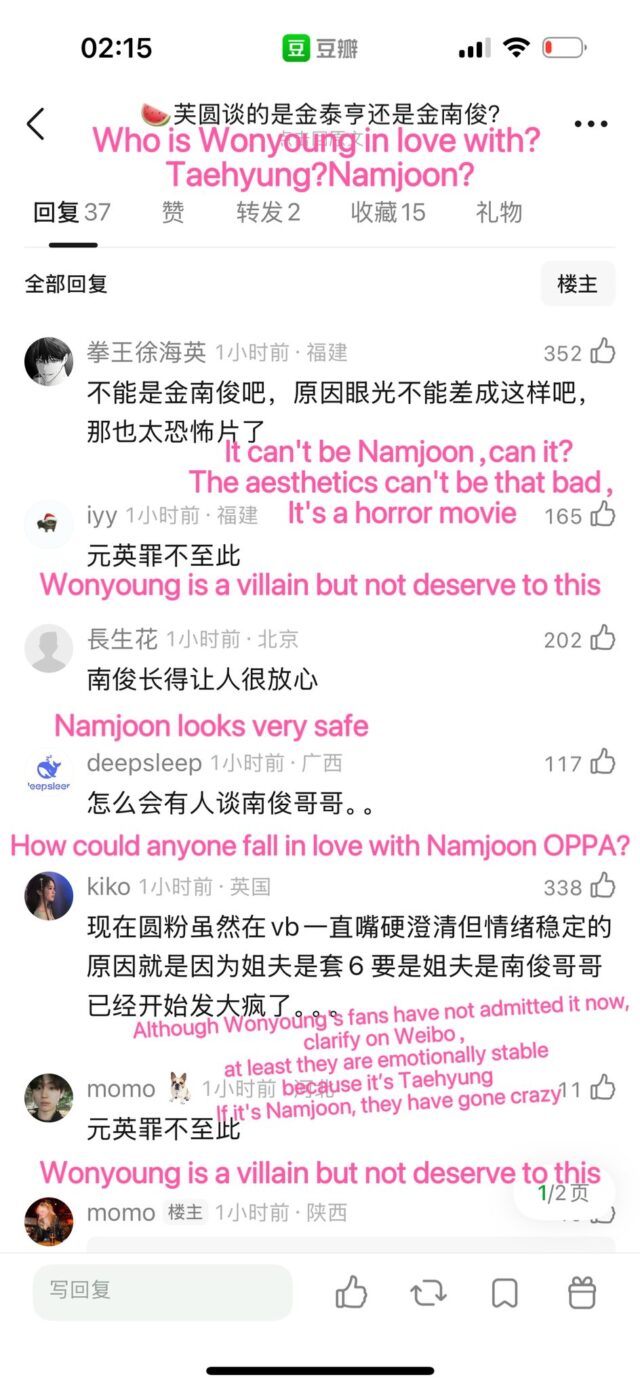
Task: Like iyy's comment
Action: click(x=602, y=515)
